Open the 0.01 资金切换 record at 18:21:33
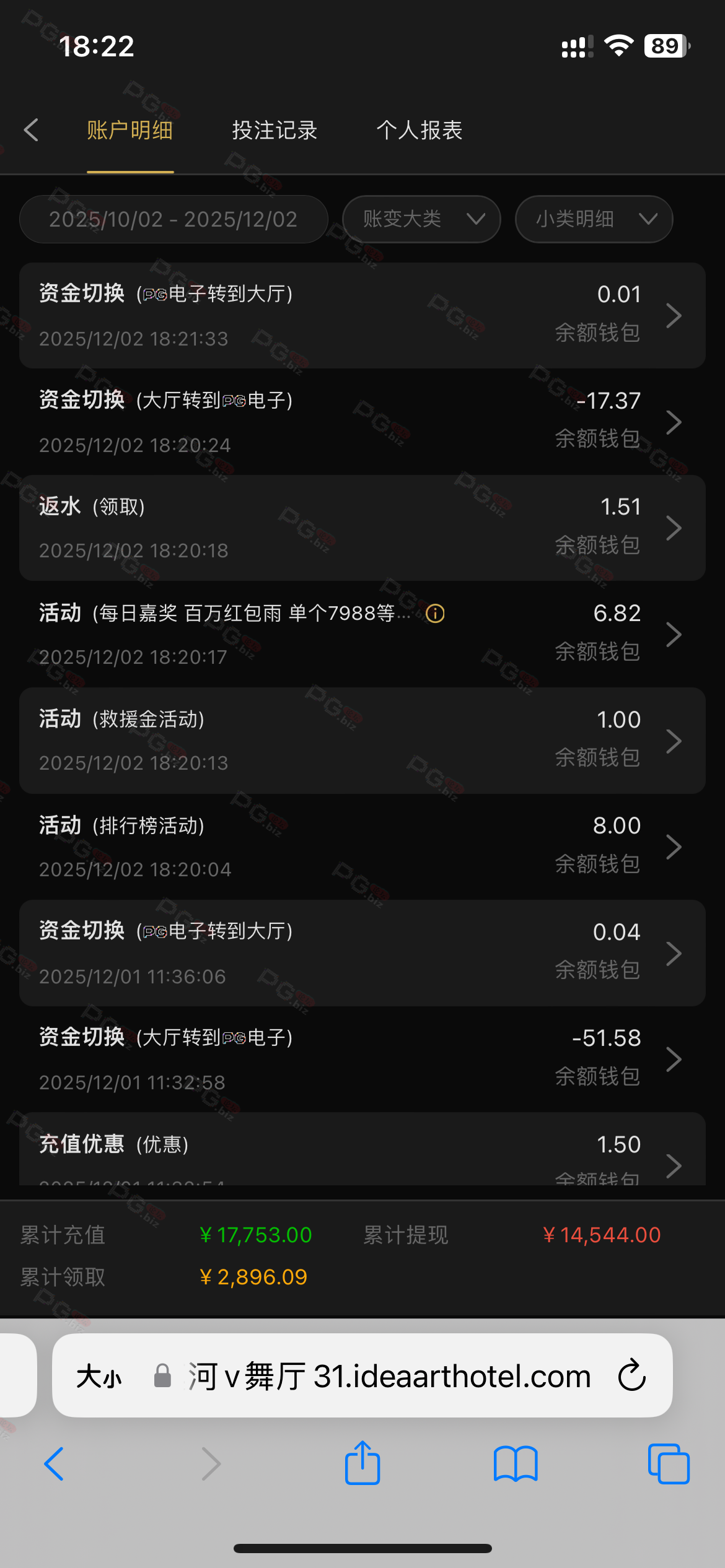This screenshot has height=1568, width=725. tap(362, 316)
